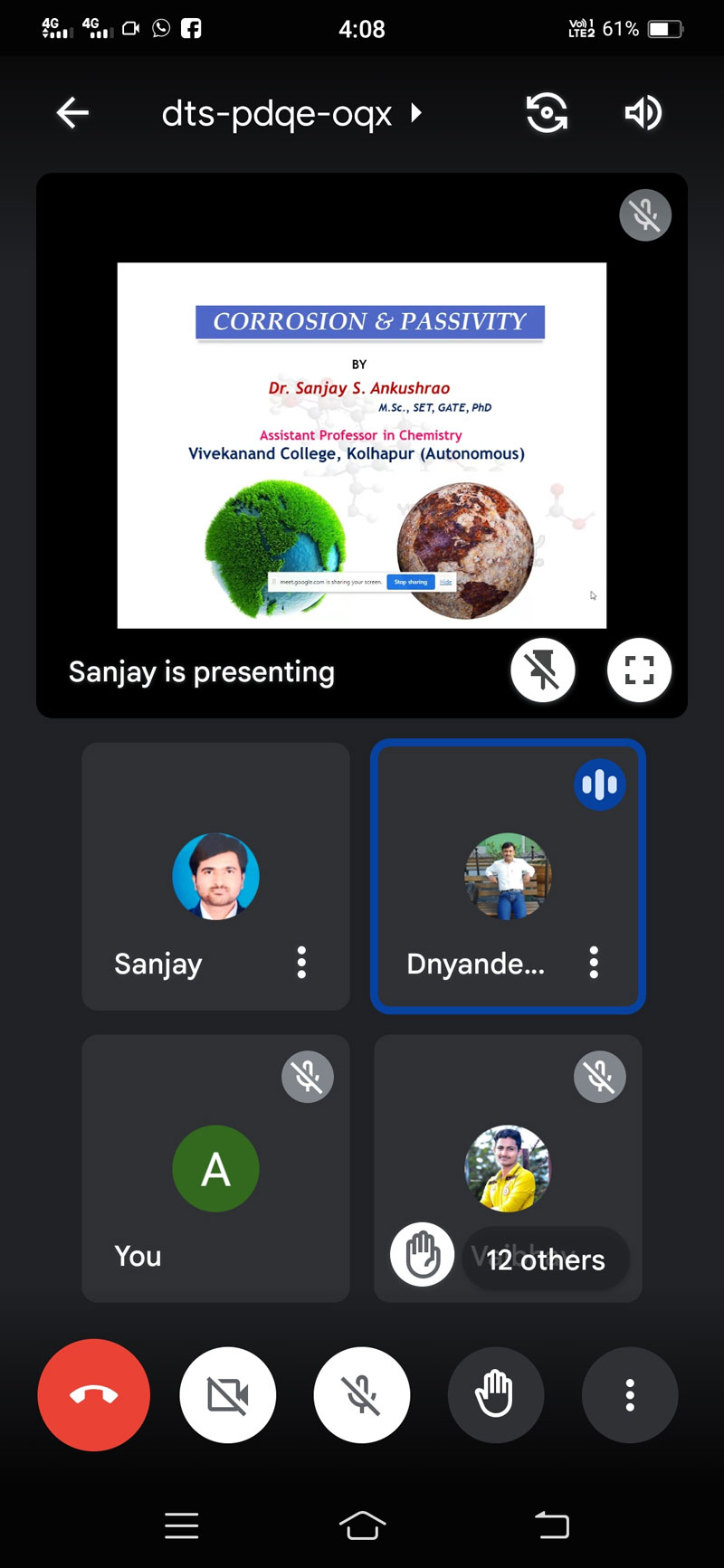Viewport: 724px width, 1568px height.
Task: Open the recent apps menu
Action: 182,1525
